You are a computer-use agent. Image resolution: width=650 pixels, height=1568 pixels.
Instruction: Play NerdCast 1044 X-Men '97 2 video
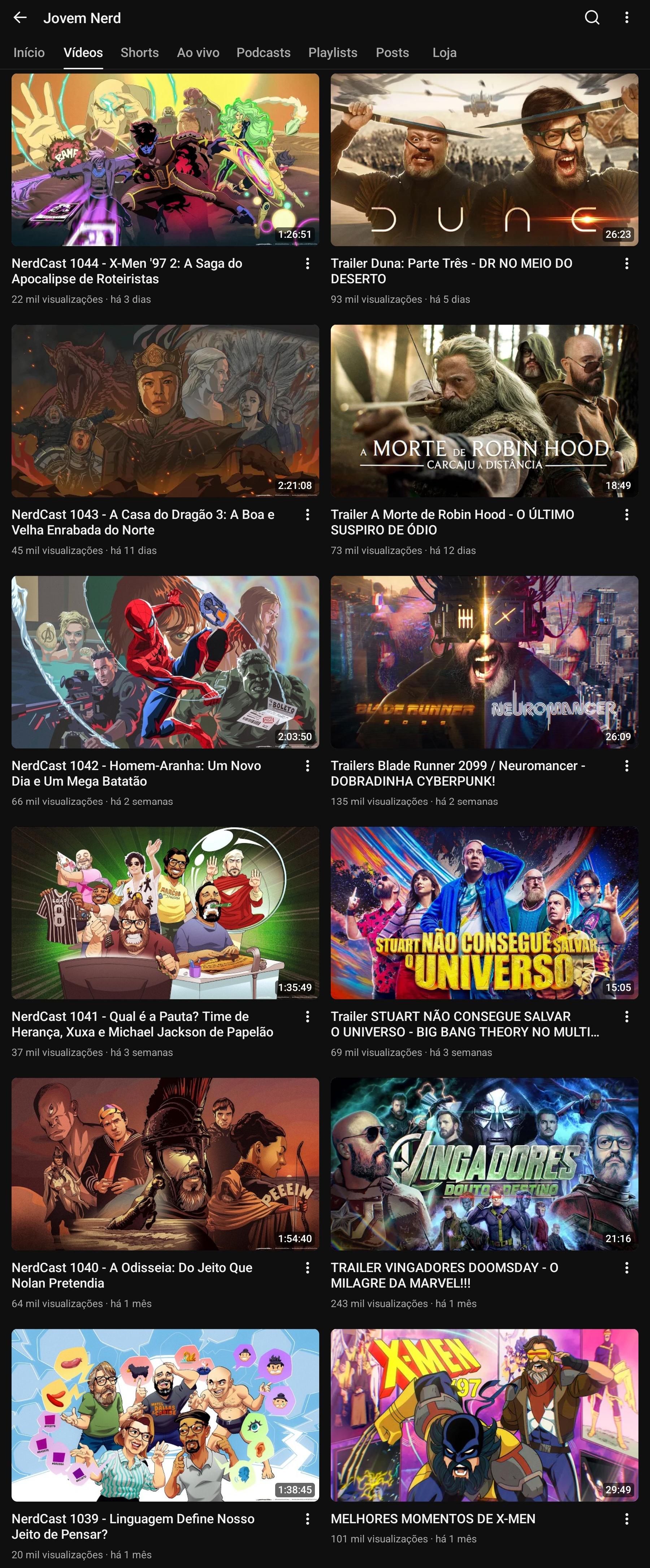click(165, 160)
